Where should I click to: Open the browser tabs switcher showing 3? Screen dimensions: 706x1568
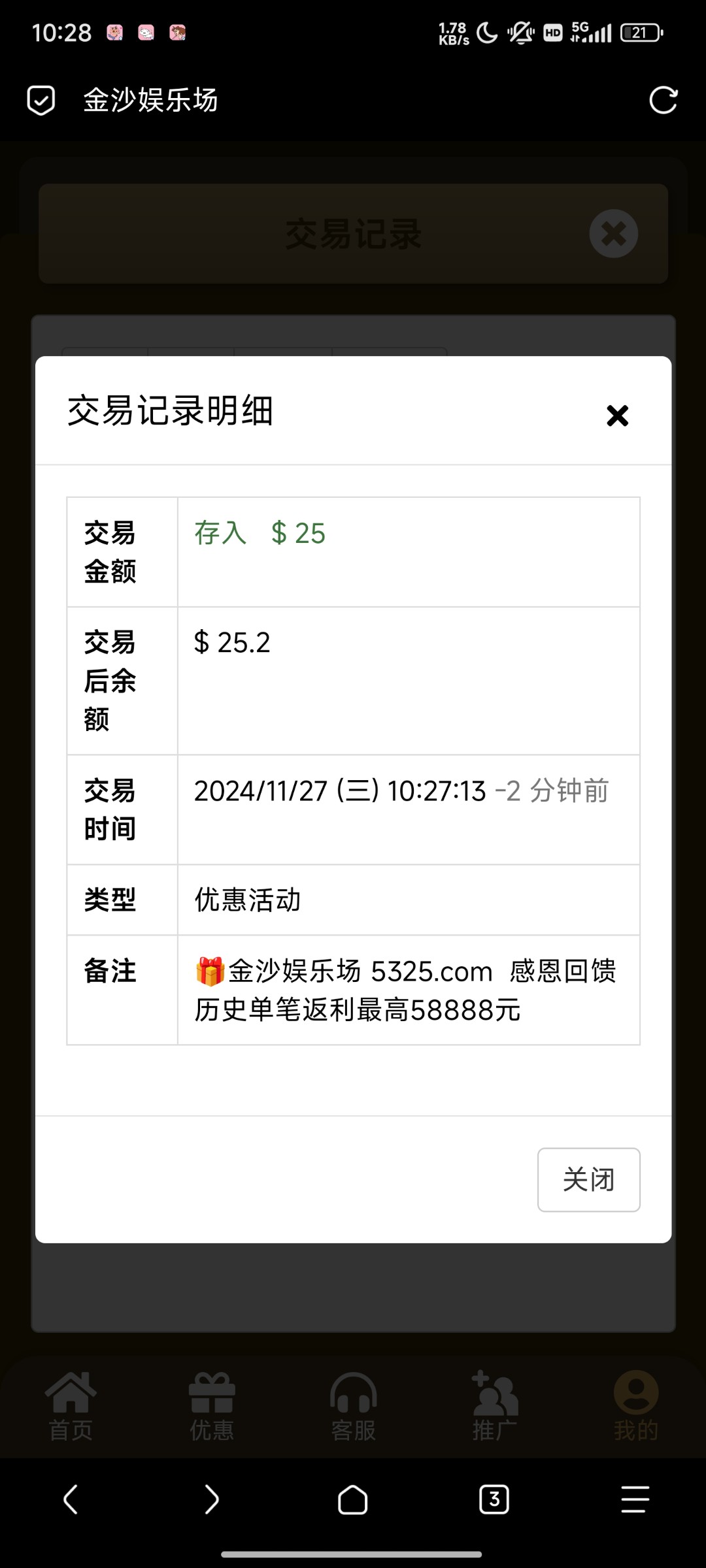(x=494, y=1499)
